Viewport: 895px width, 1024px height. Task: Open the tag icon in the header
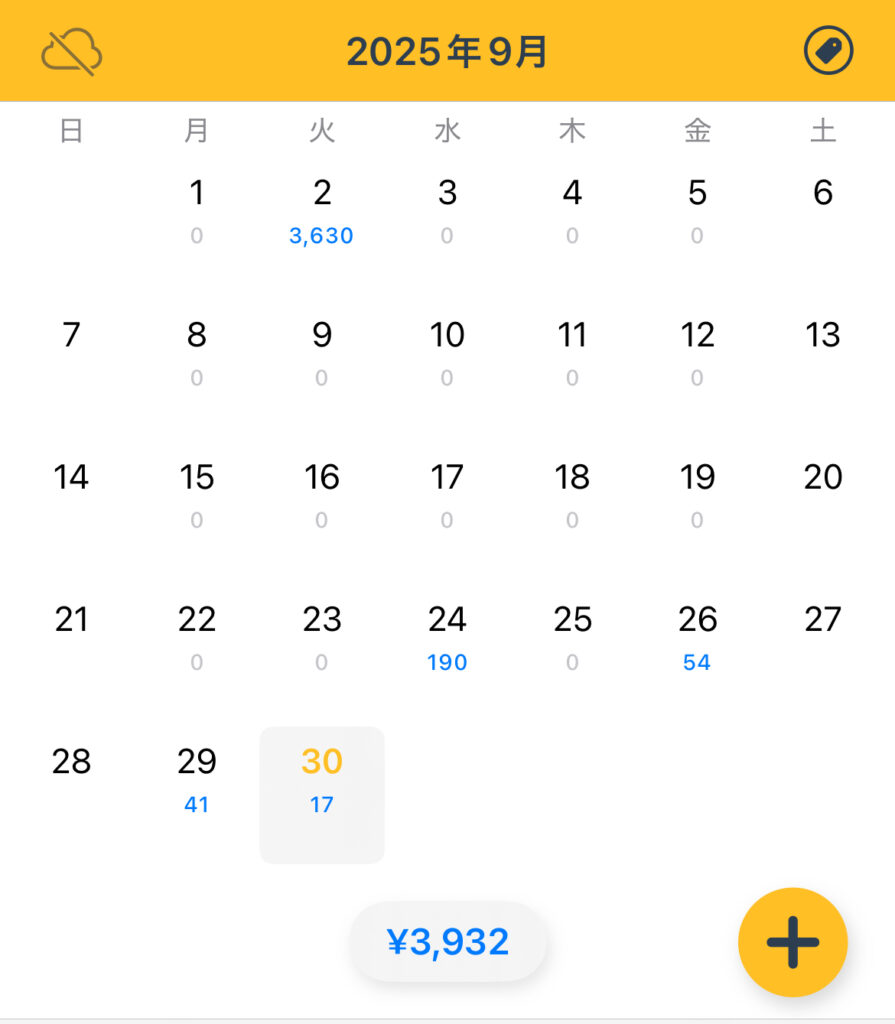[x=828, y=51]
